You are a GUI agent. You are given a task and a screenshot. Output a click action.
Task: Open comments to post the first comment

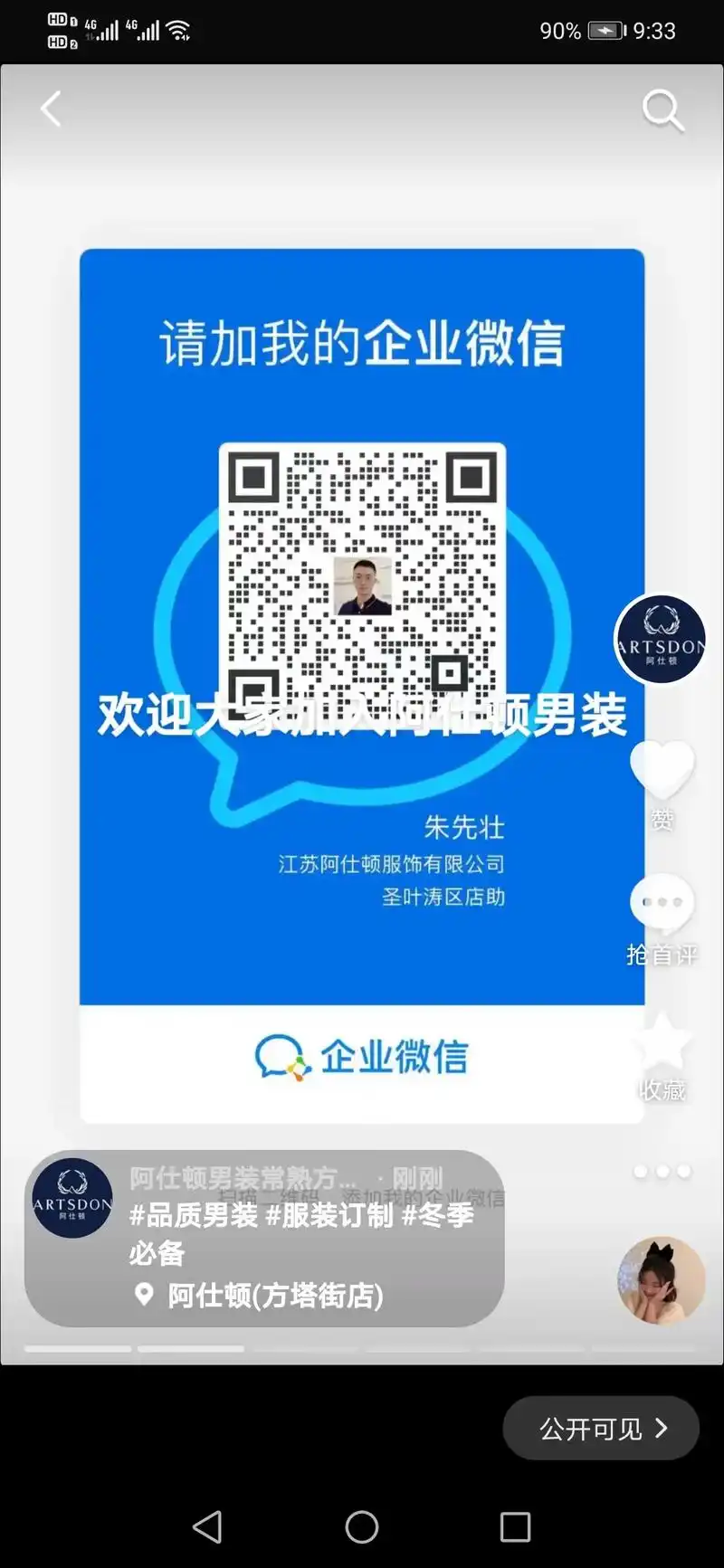tap(662, 903)
